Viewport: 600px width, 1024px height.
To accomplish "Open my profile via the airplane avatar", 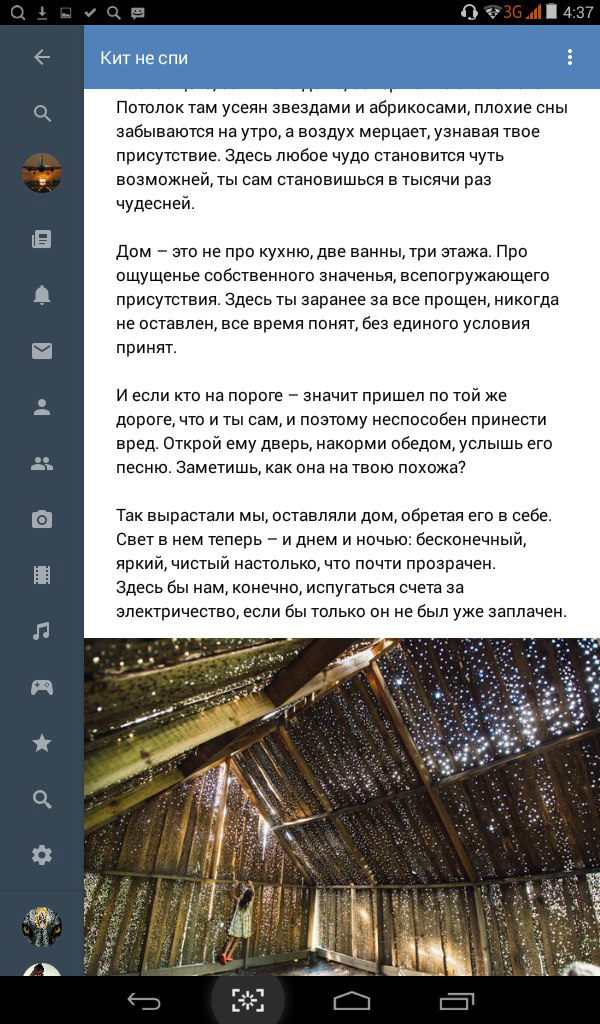I will coord(42,173).
